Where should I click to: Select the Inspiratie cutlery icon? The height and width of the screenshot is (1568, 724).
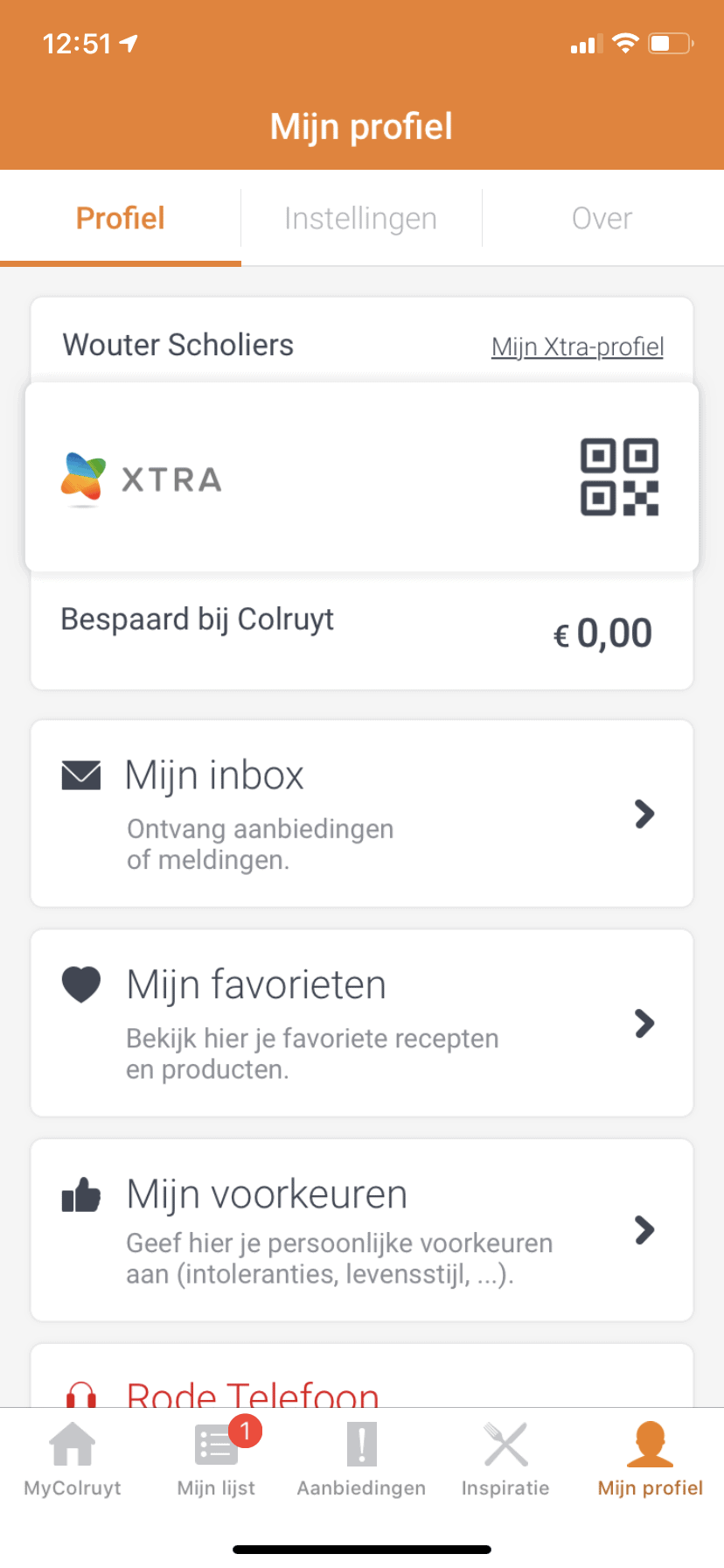505,1444
